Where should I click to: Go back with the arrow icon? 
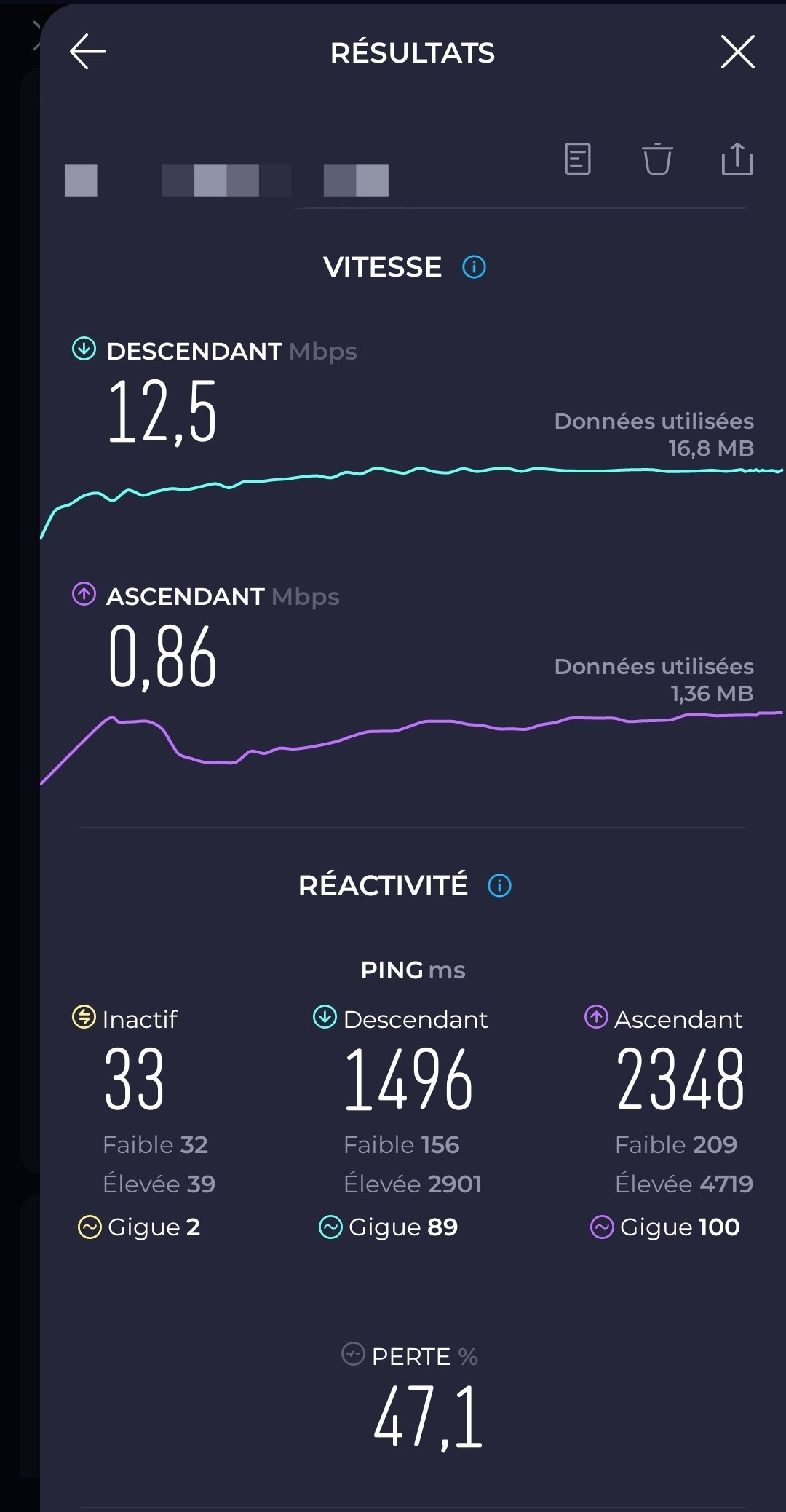pos(88,52)
